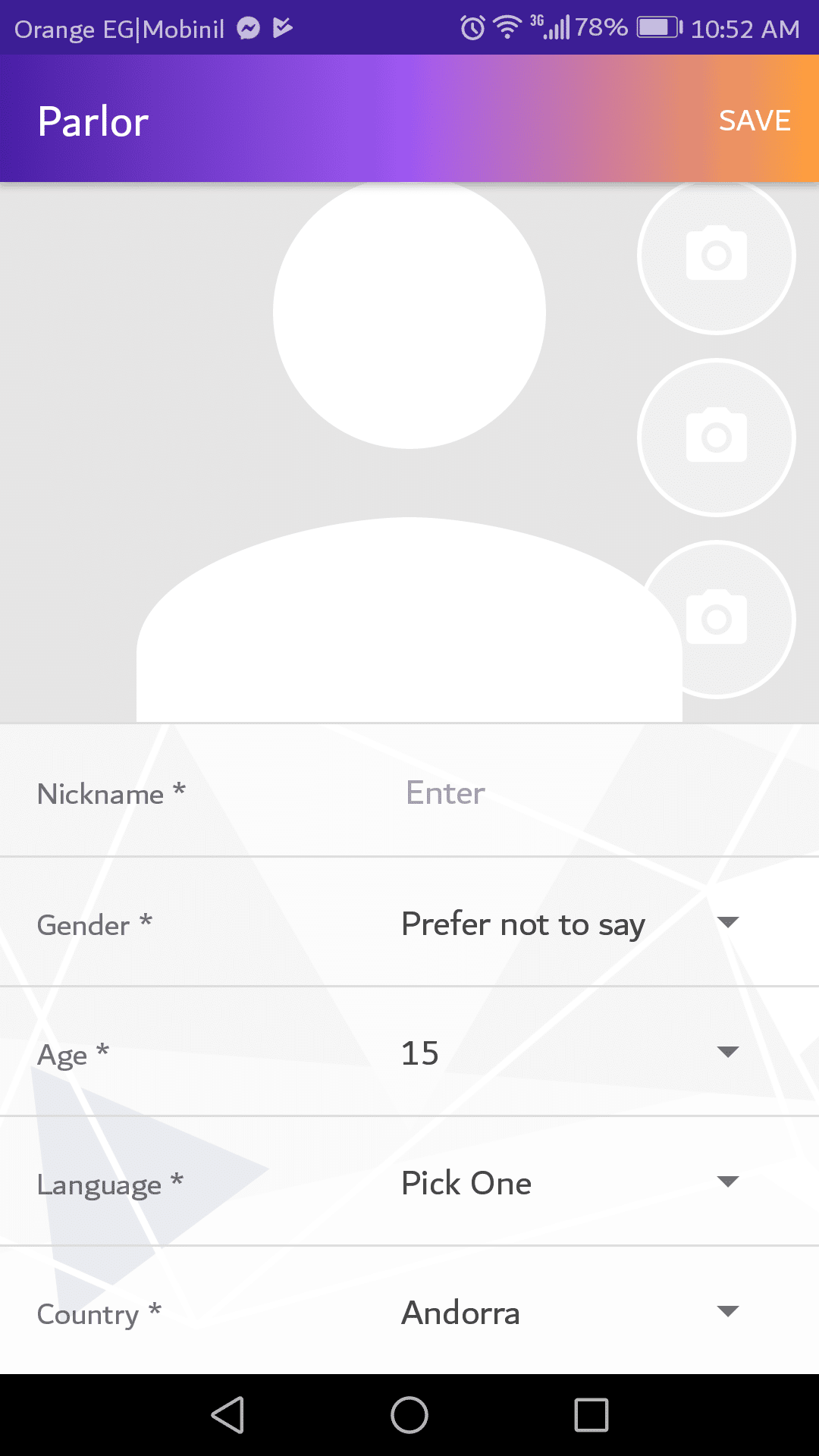819x1456 pixels.
Task: Go back with the system back button
Action: pyautogui.click(x=227, y=1415)
